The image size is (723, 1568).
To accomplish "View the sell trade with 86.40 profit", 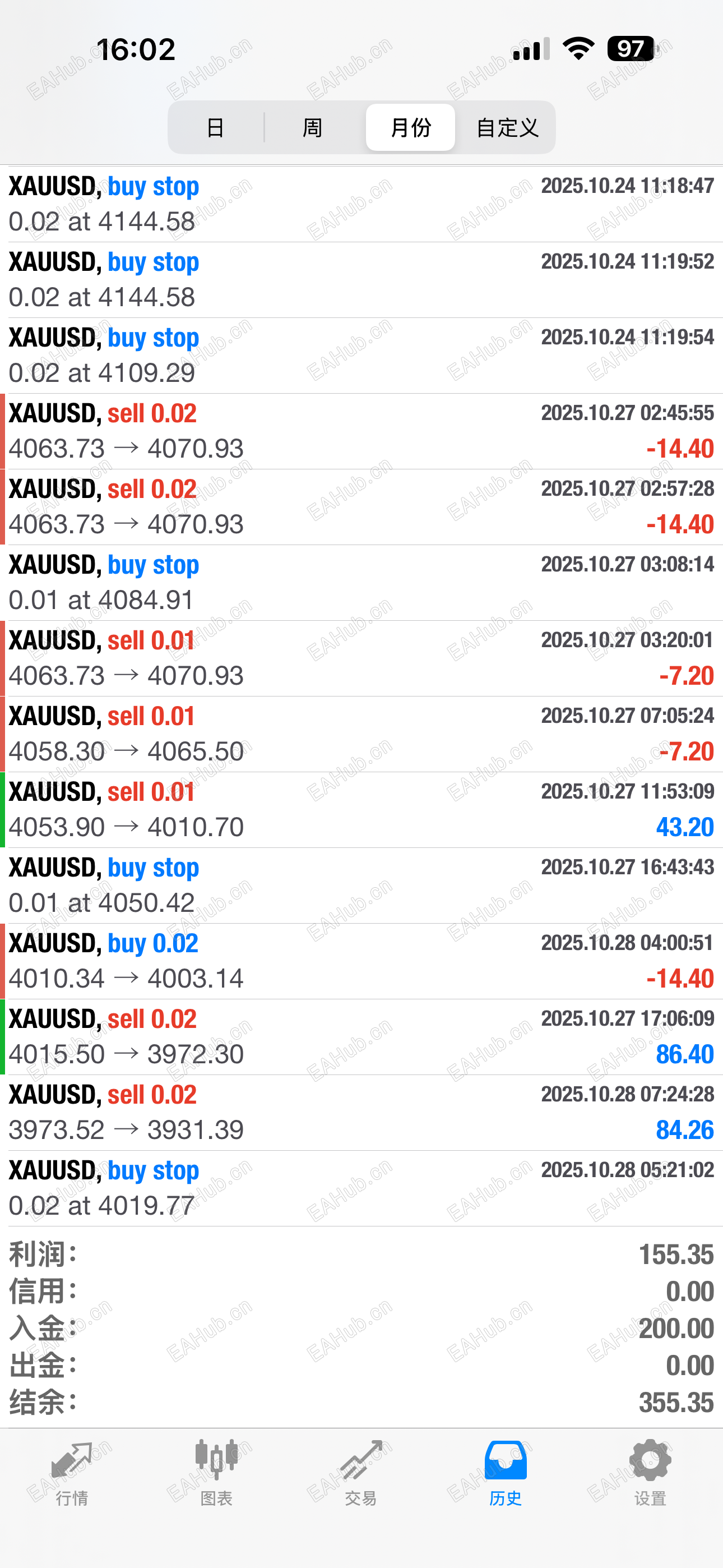I will [x=361, y=1036].
